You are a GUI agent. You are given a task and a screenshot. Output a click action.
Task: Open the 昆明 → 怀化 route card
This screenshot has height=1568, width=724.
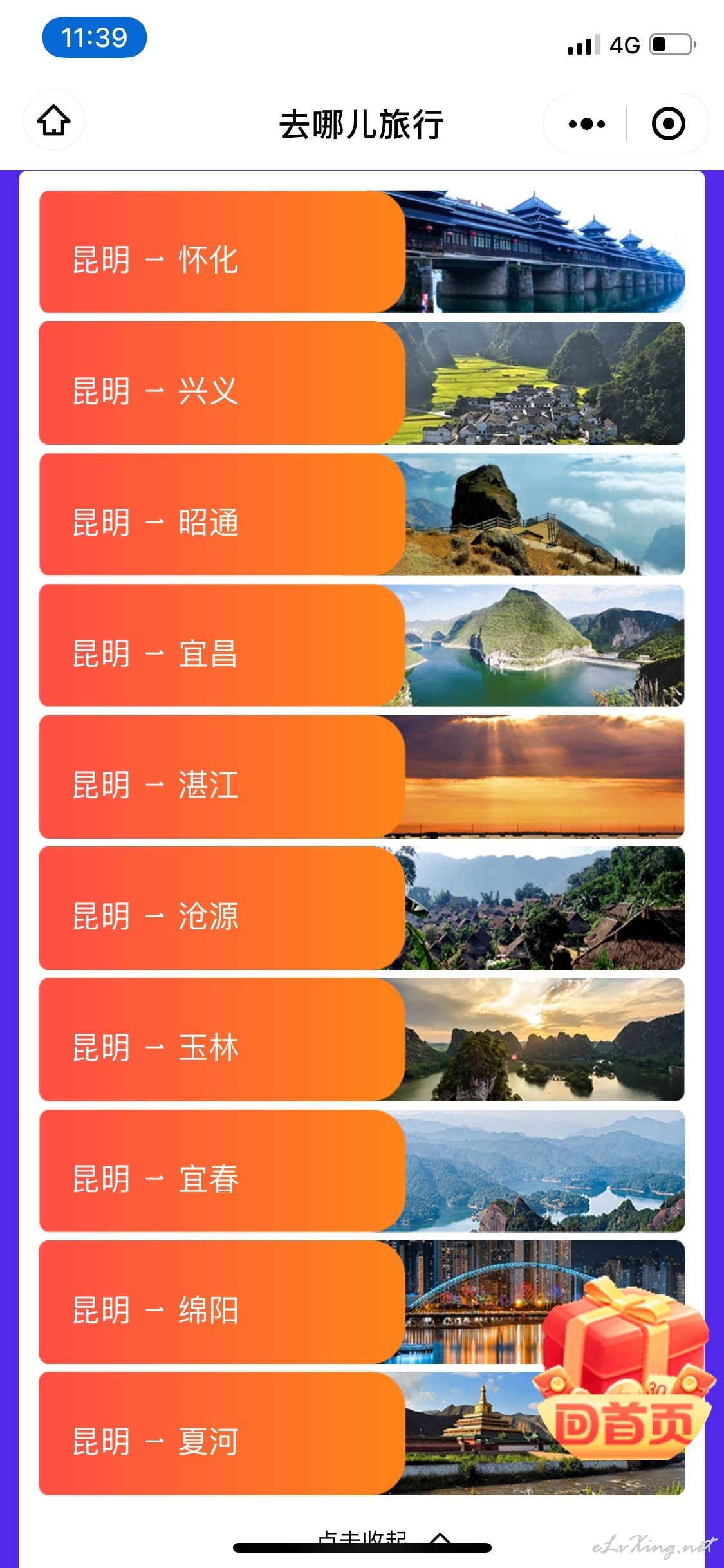pyautogui.click(x=362, y=252)
